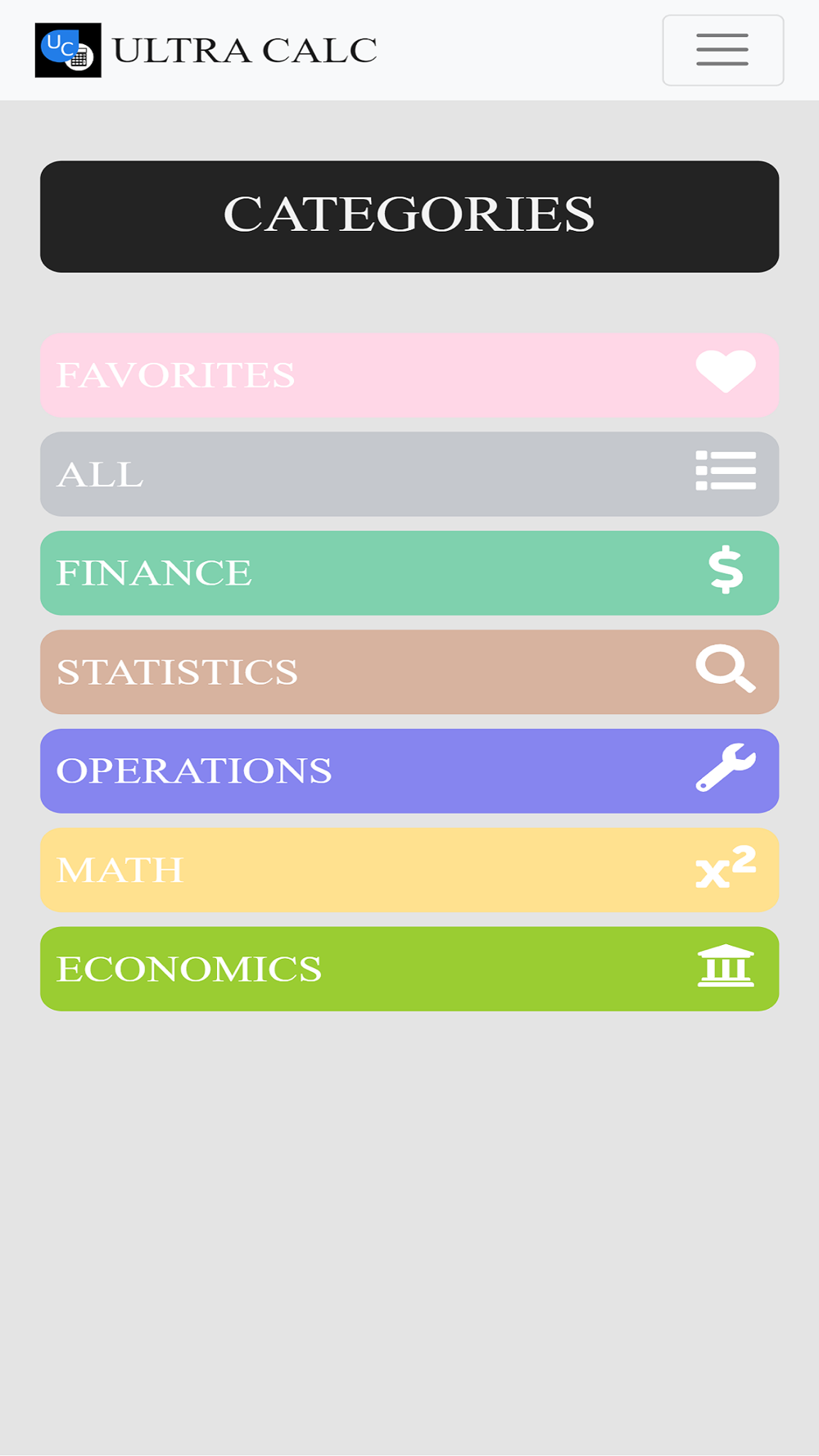Open the Operations category

tap(409, 771)
